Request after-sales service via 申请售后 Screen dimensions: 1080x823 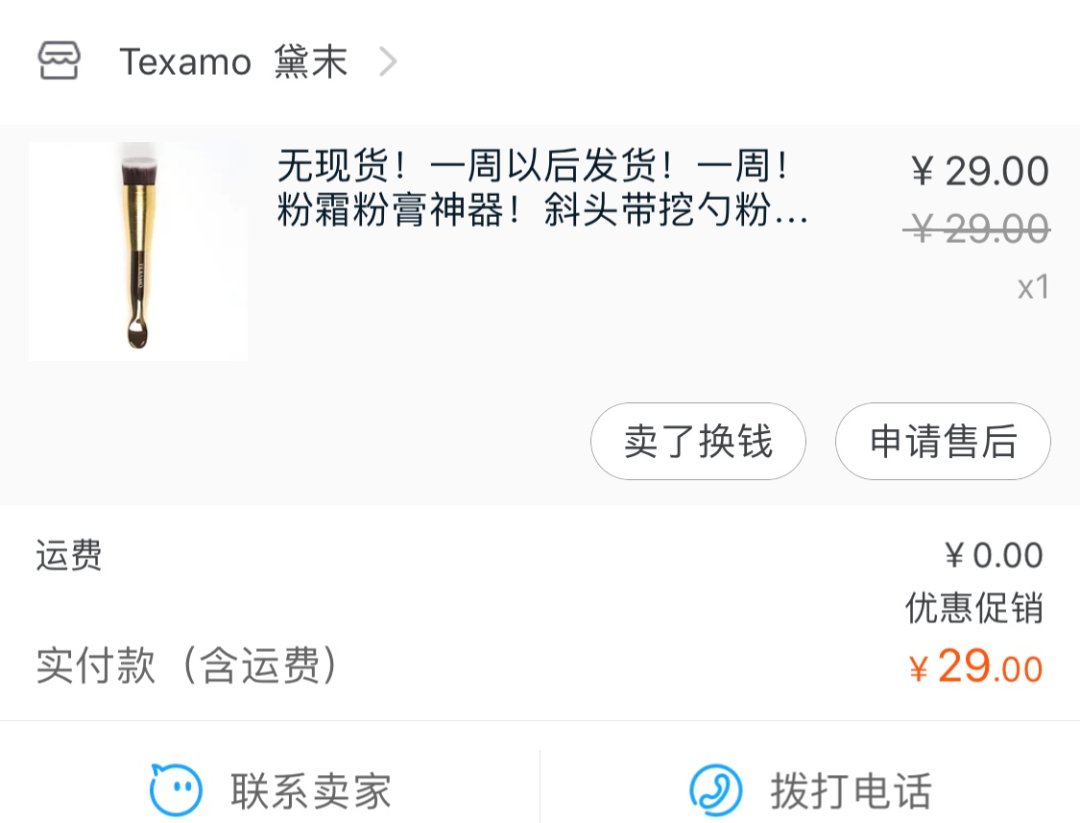[942, 441]
